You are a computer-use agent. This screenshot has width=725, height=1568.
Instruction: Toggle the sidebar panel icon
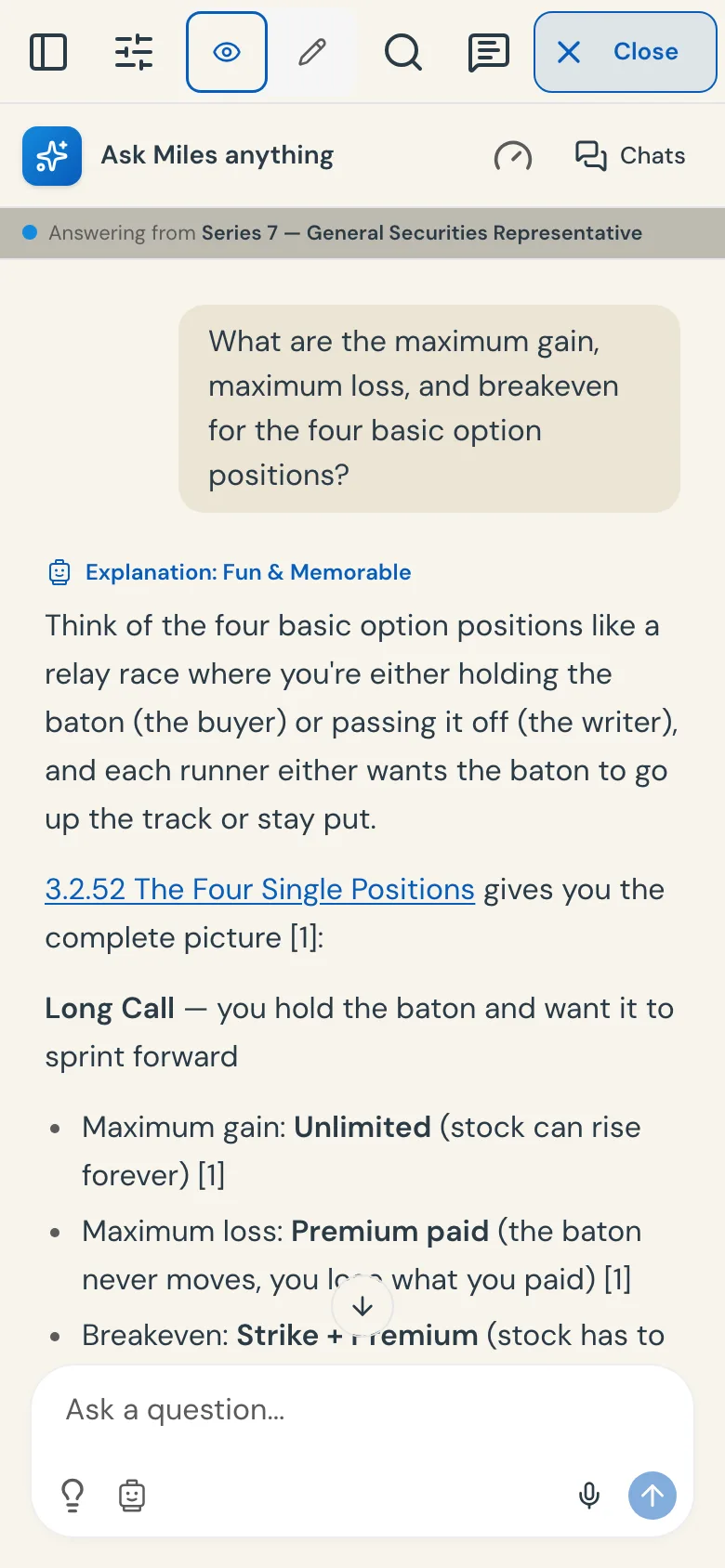click(x=48, y=52)
